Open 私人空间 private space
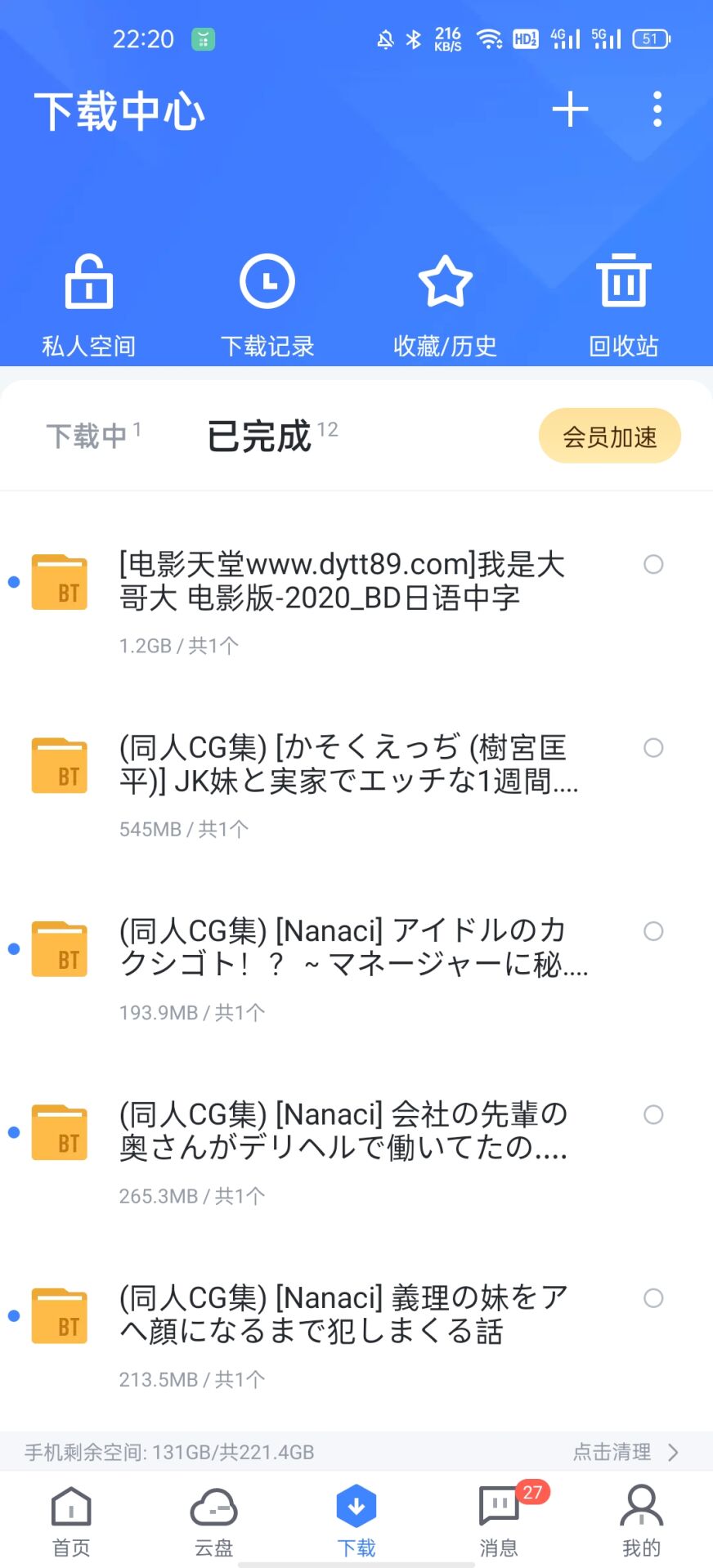 (x=88, y=304)
